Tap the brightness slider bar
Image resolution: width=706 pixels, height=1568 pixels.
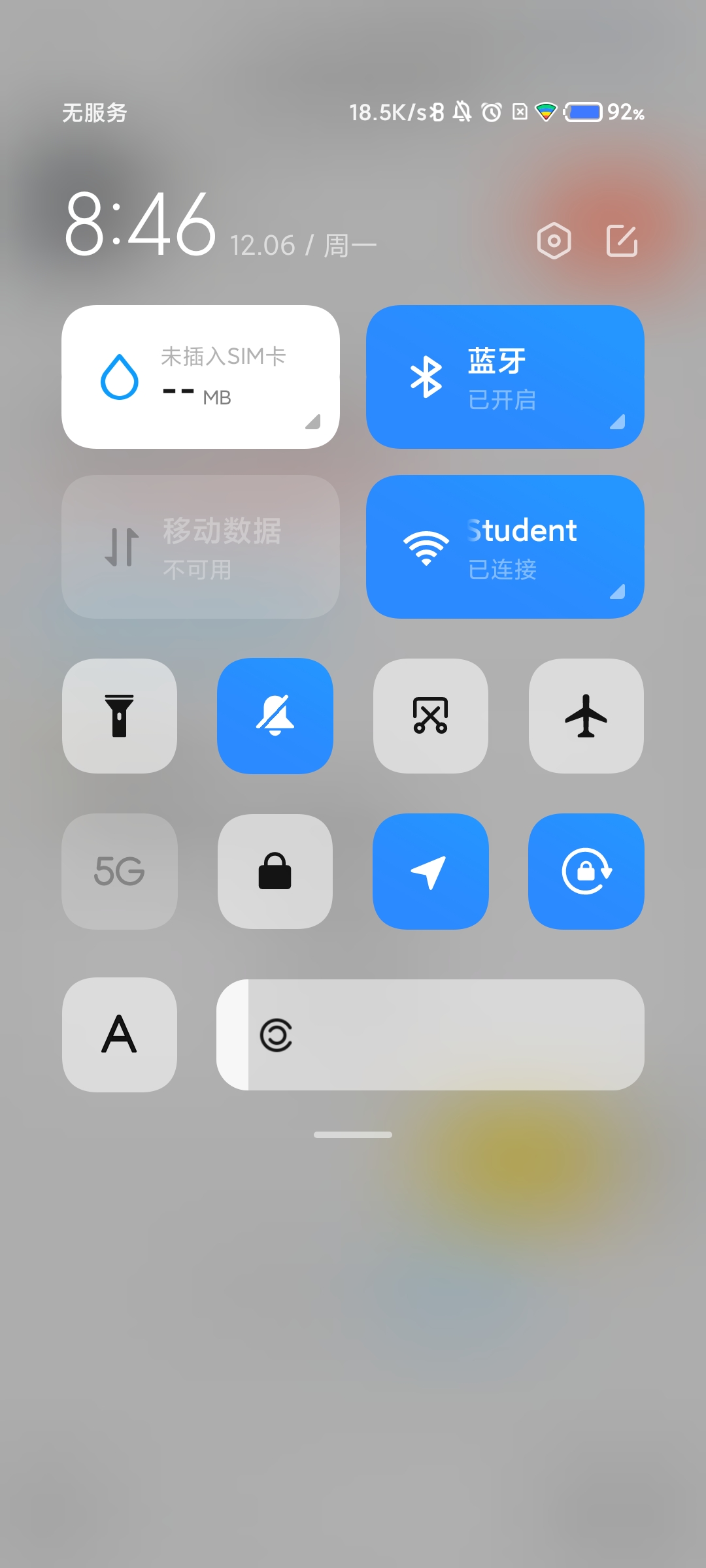[x=430, y=1035]
